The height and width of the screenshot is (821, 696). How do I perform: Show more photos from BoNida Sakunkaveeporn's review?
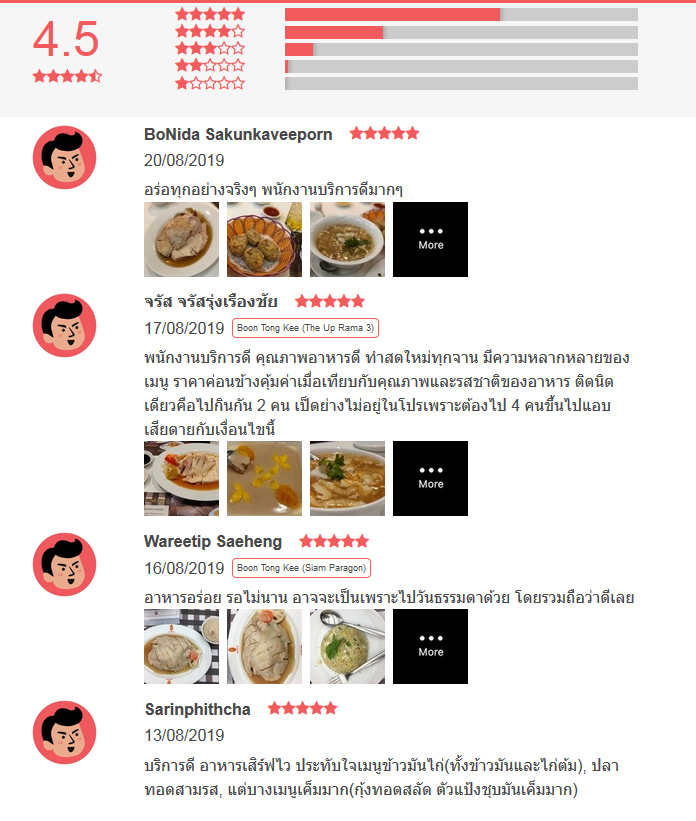430,240
